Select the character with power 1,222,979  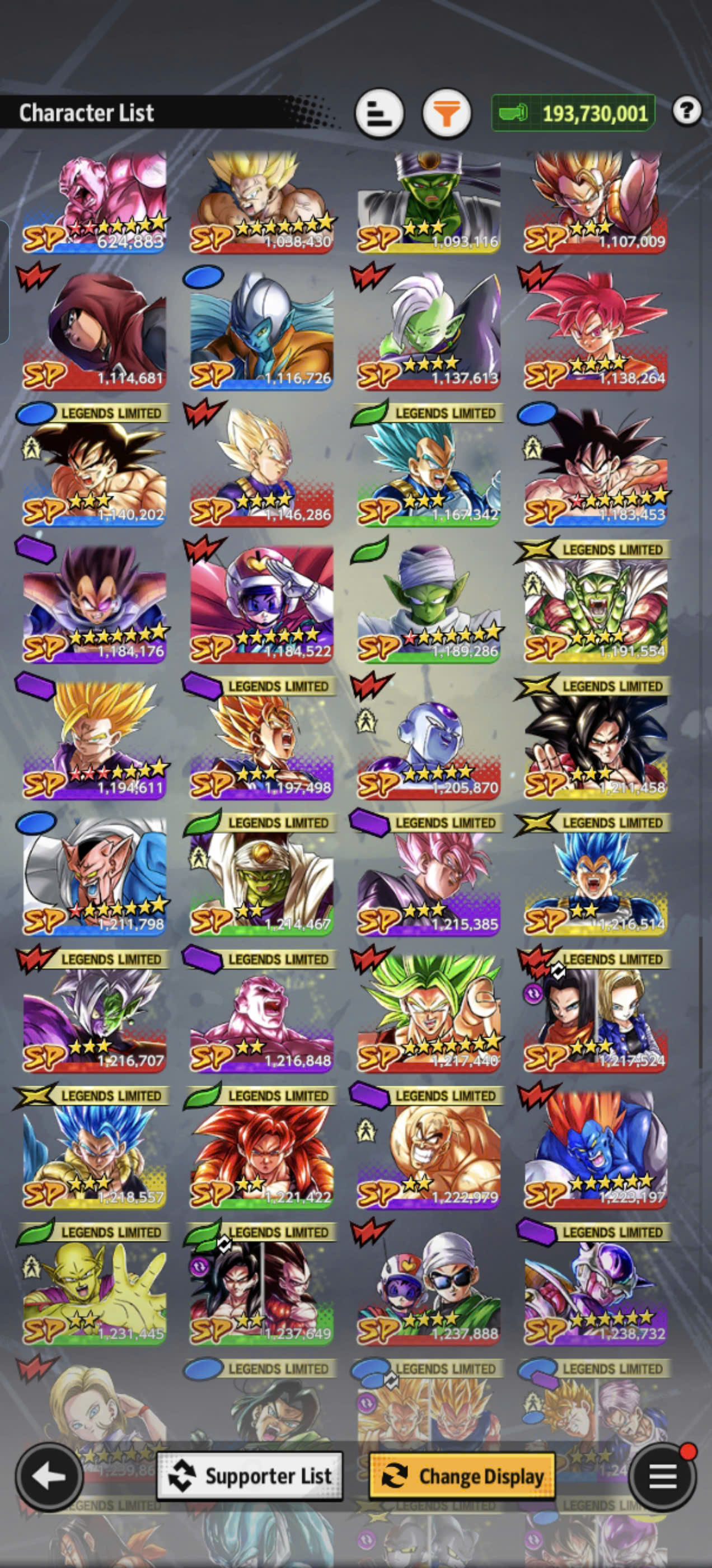428,1146
